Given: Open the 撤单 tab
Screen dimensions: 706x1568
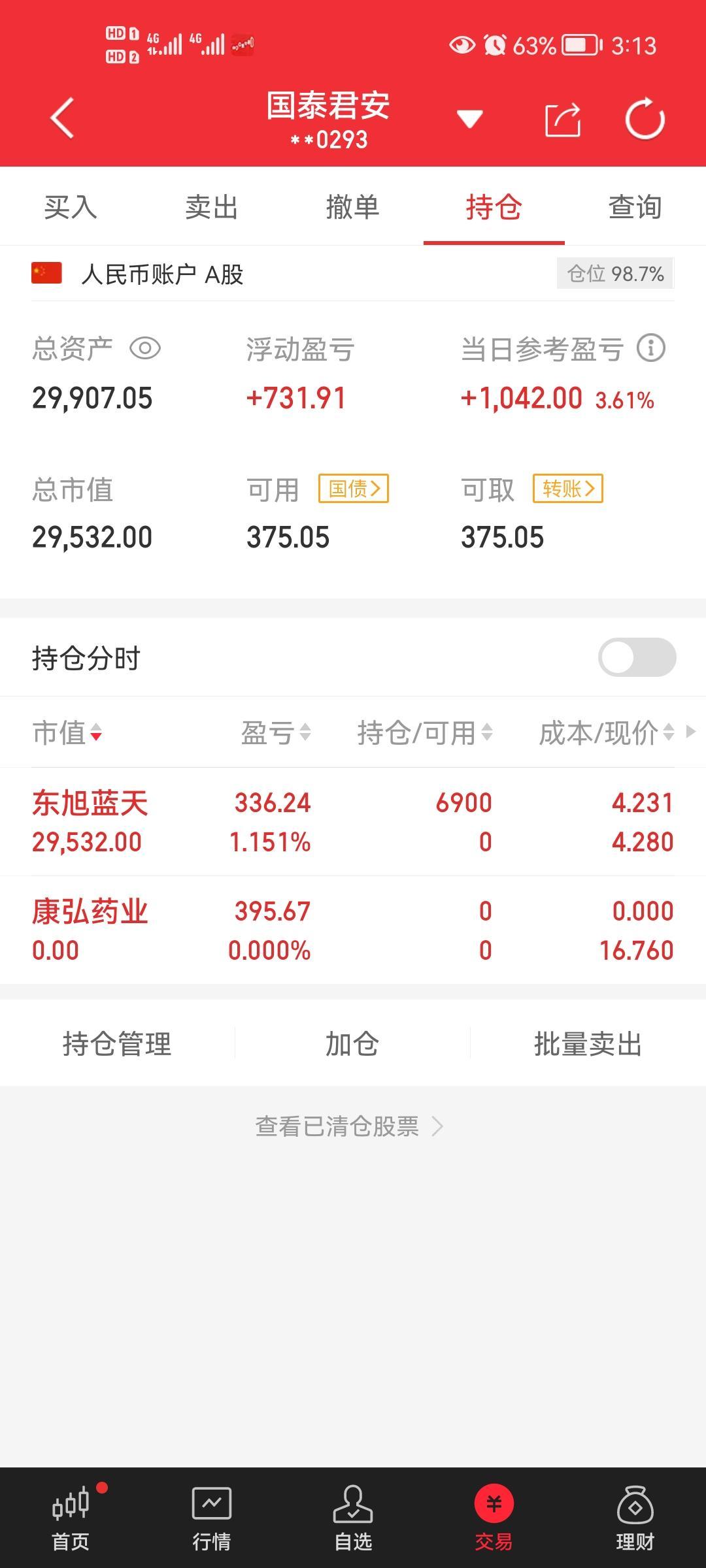Looking at the screenshot, I should (353, 207).
